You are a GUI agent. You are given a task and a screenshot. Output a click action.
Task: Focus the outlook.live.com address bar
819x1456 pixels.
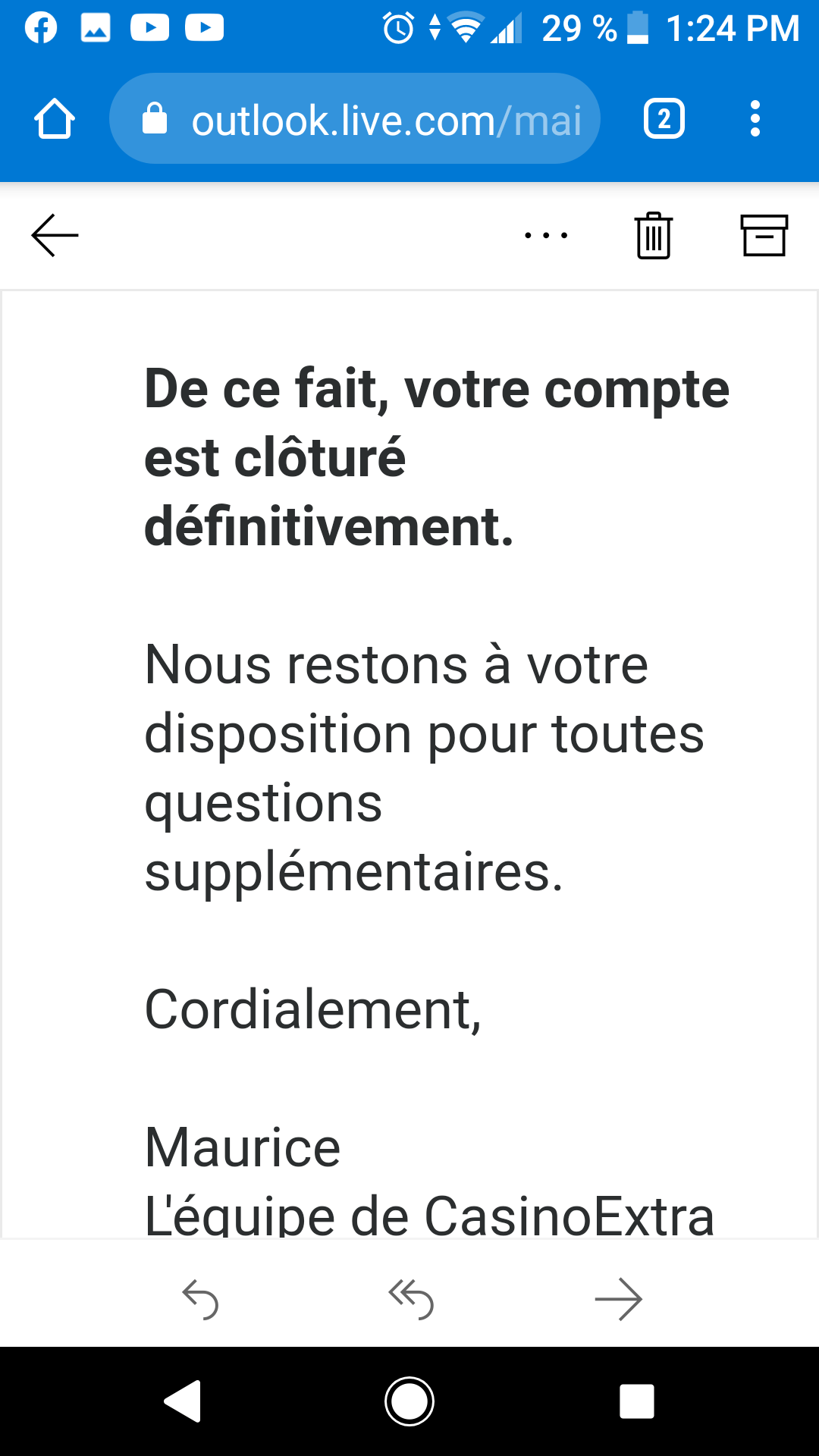coord(355,119)
